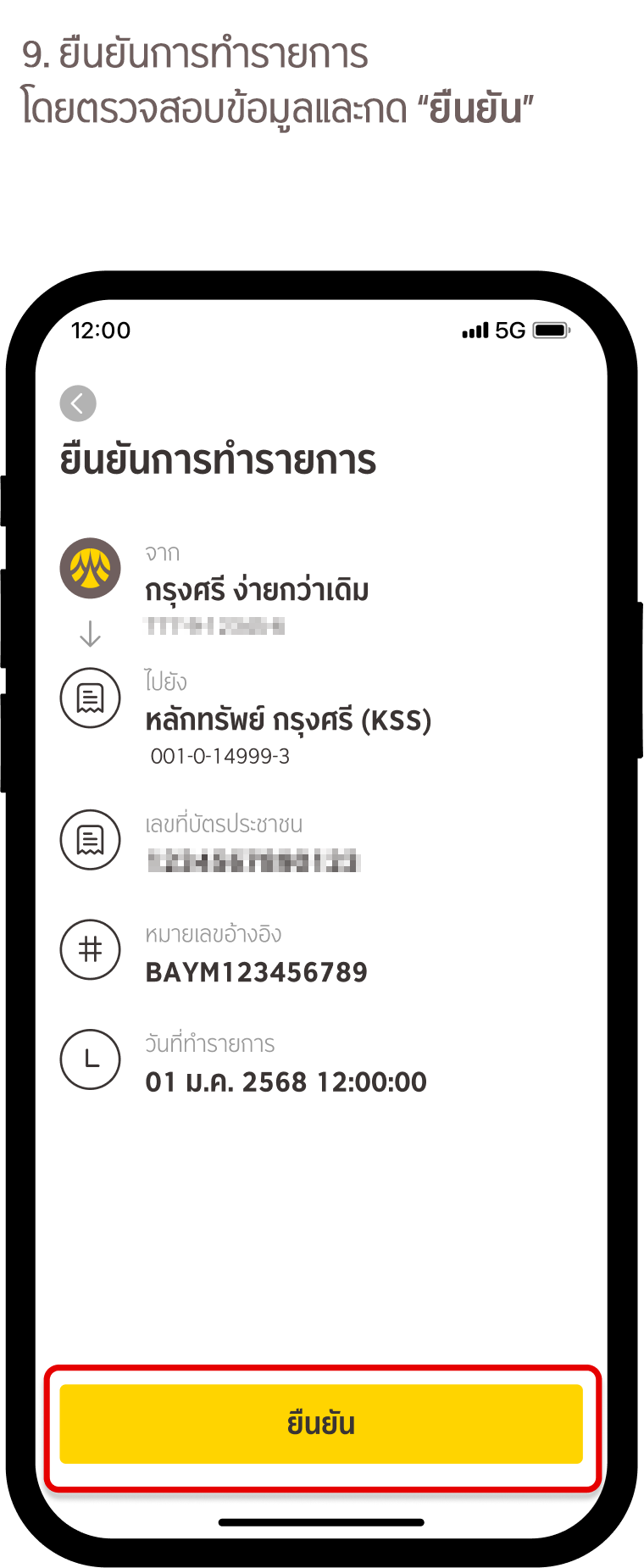Select the hash icon for หมายเลขอ้างอิง
This screenshot has height=1568, width=644.
tap(90, 949)
